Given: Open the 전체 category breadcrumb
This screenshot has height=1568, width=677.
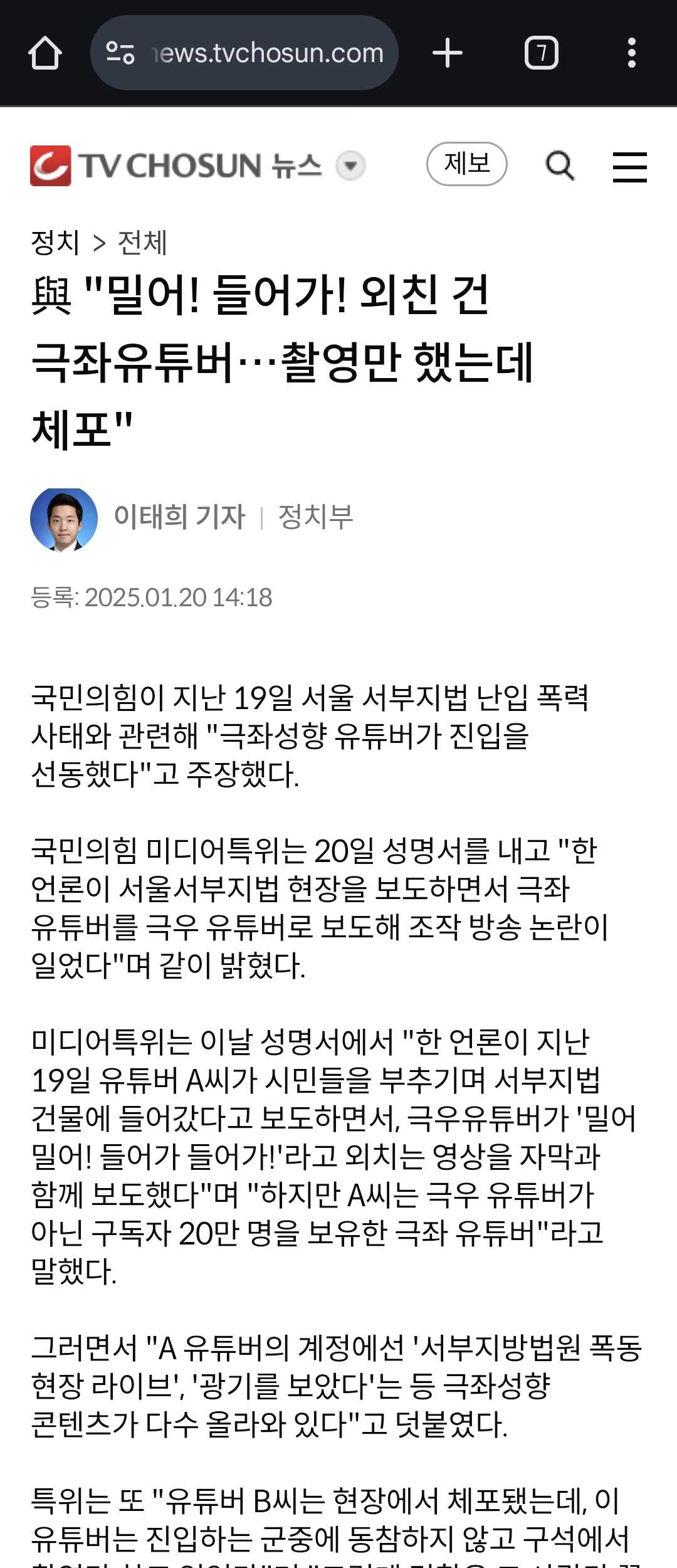Looking at the screenshot, I should 142,243.
